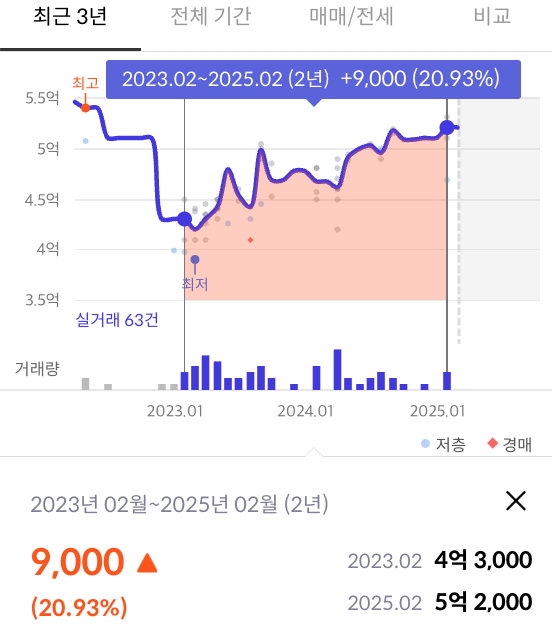
Task: Tap the 2025.02 end marker on chart
Action: pyautogui.click(x=447, y=128)
